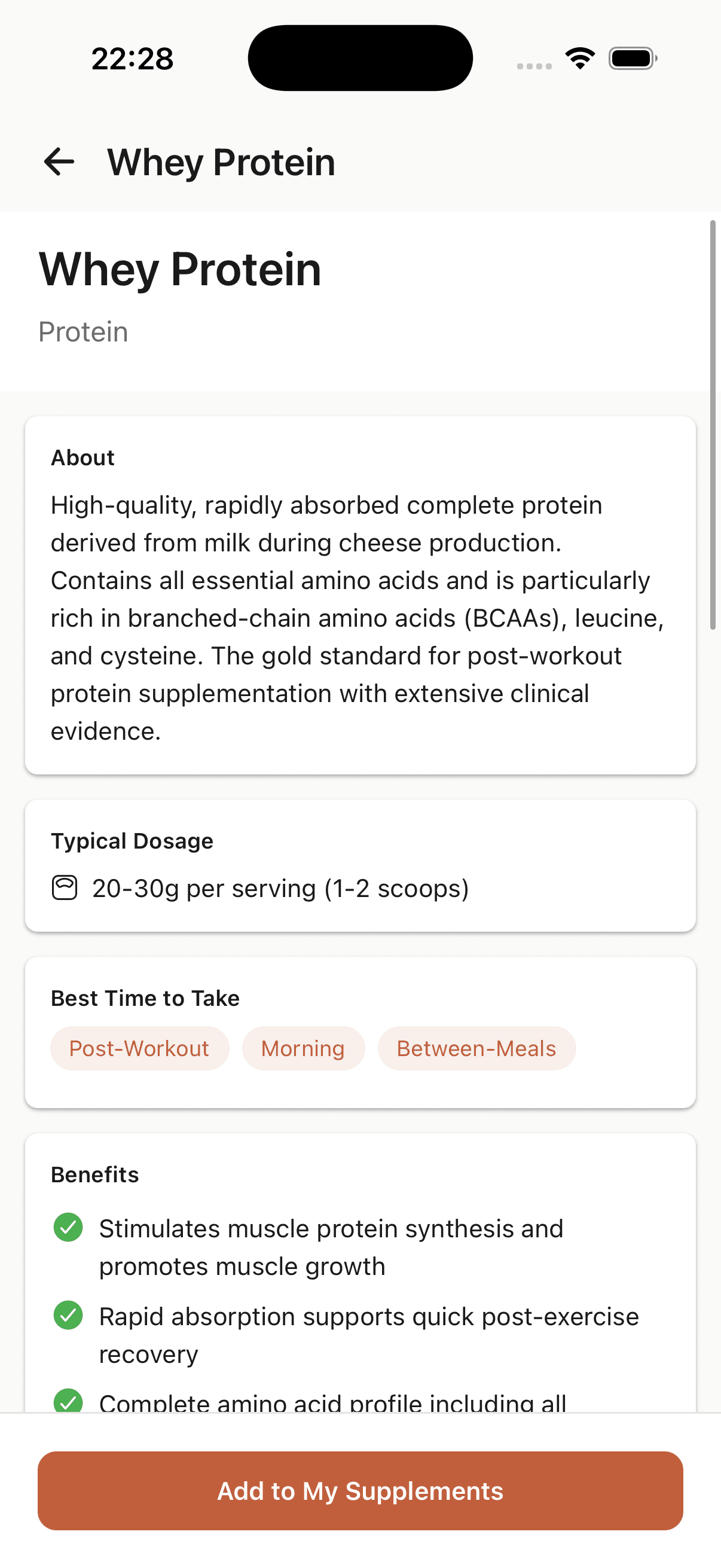The image size is (721, 1568).
Task: Expand the Typical Dosage card
Action: click(x=133, y=841)
